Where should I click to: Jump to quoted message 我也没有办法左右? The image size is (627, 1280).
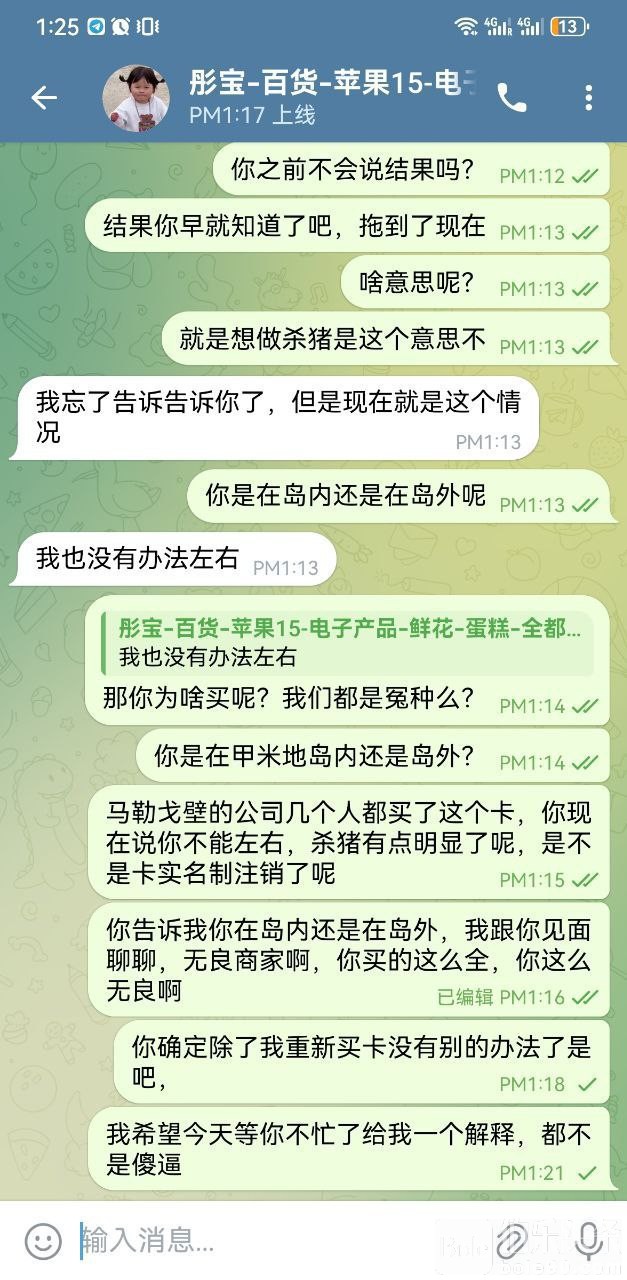350,643
